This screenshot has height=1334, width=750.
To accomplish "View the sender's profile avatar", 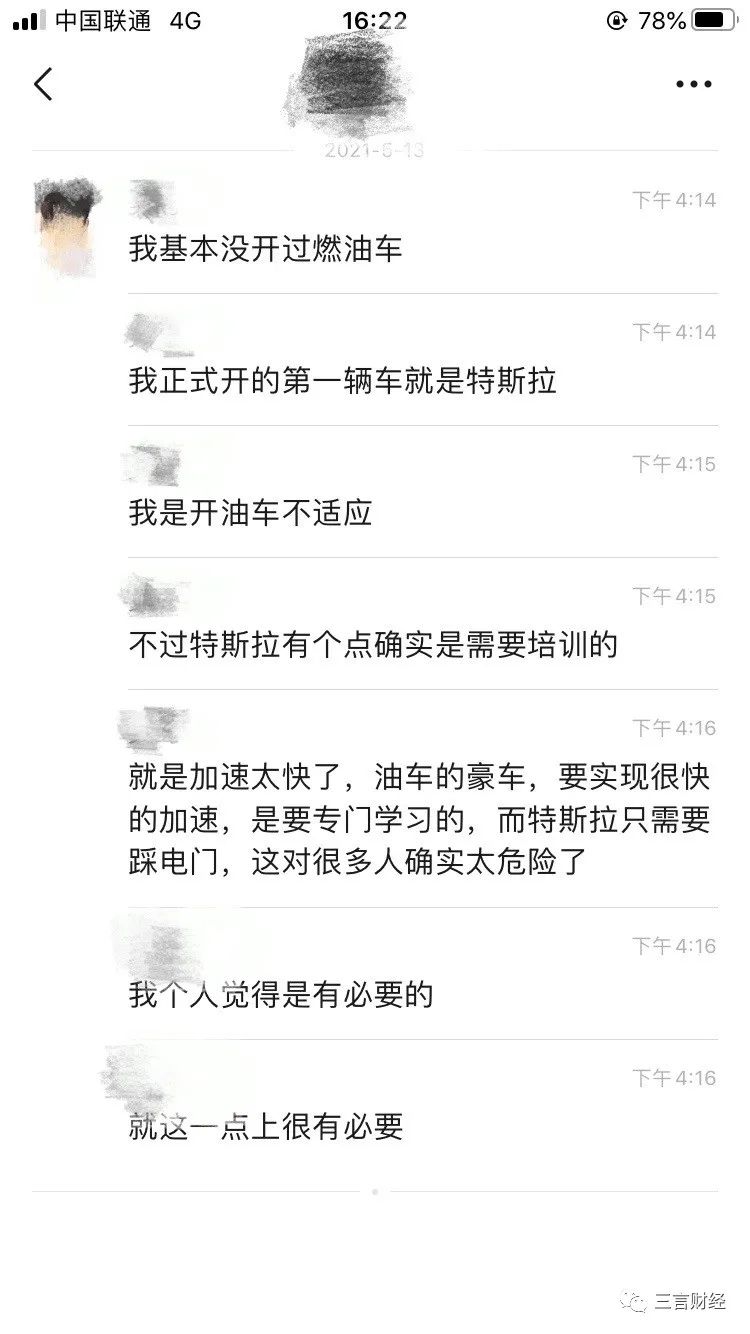I will click(67, 228).
